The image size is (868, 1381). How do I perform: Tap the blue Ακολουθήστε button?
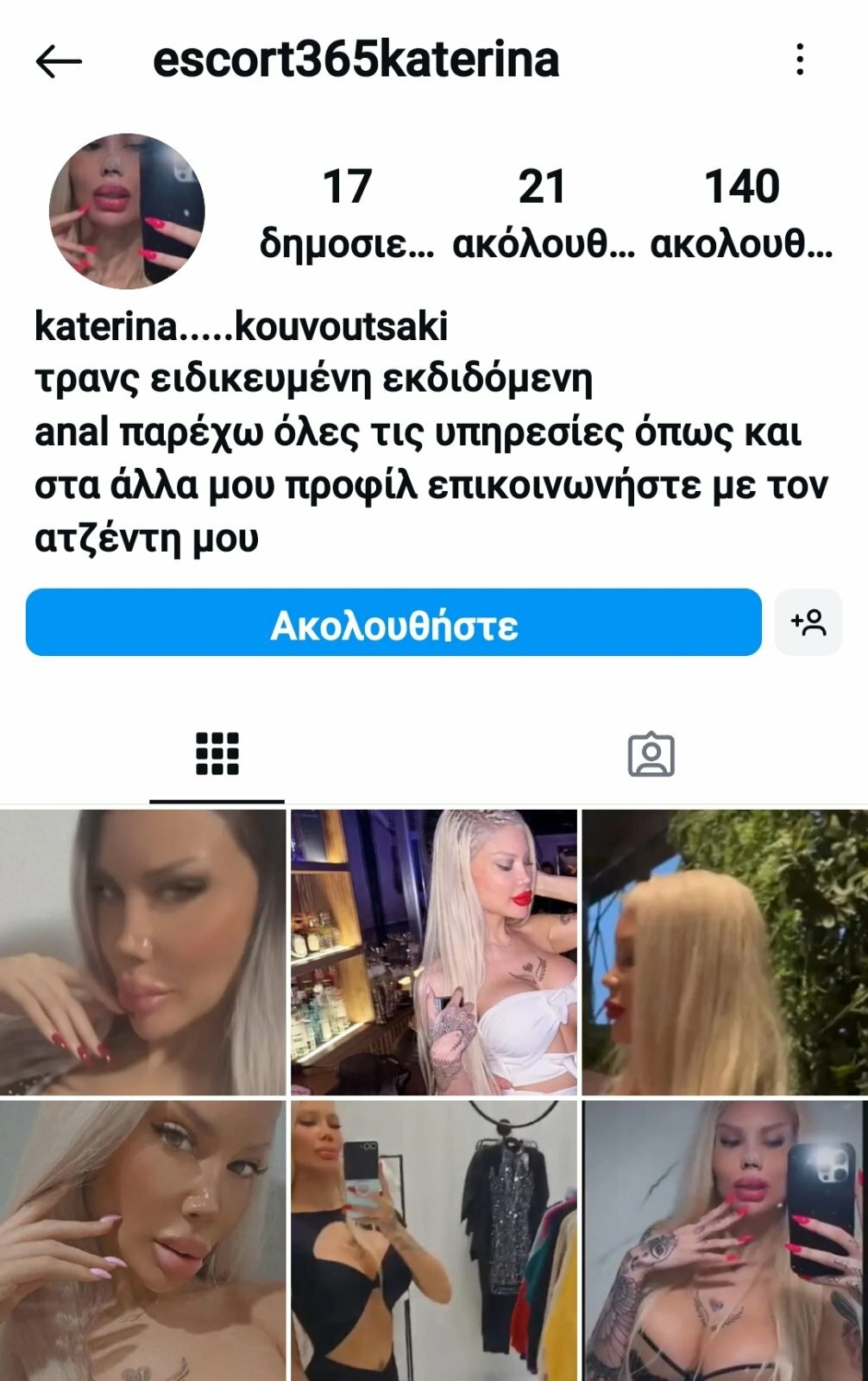(x=393, y=623)
